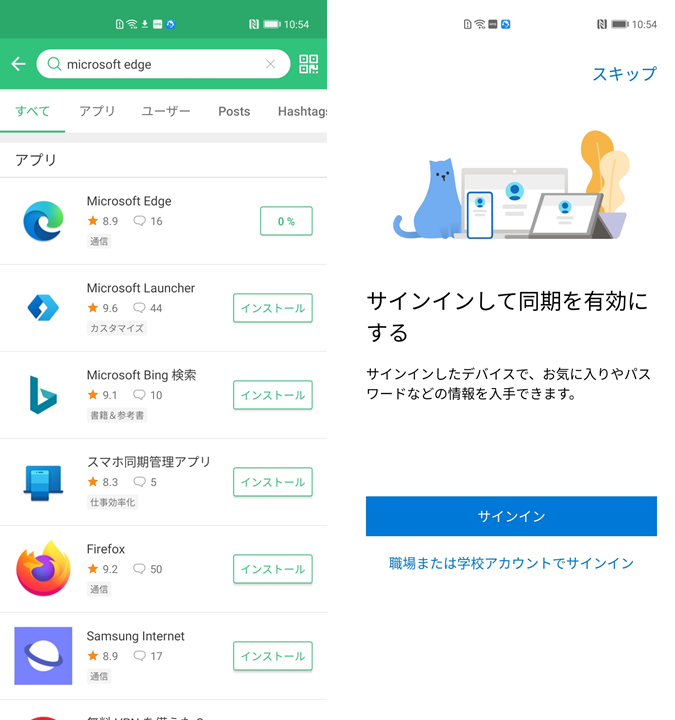Viewport: 675px width, 720px height.
Task: Tap the blue サインイン button
Action: [x=511, y=516]
